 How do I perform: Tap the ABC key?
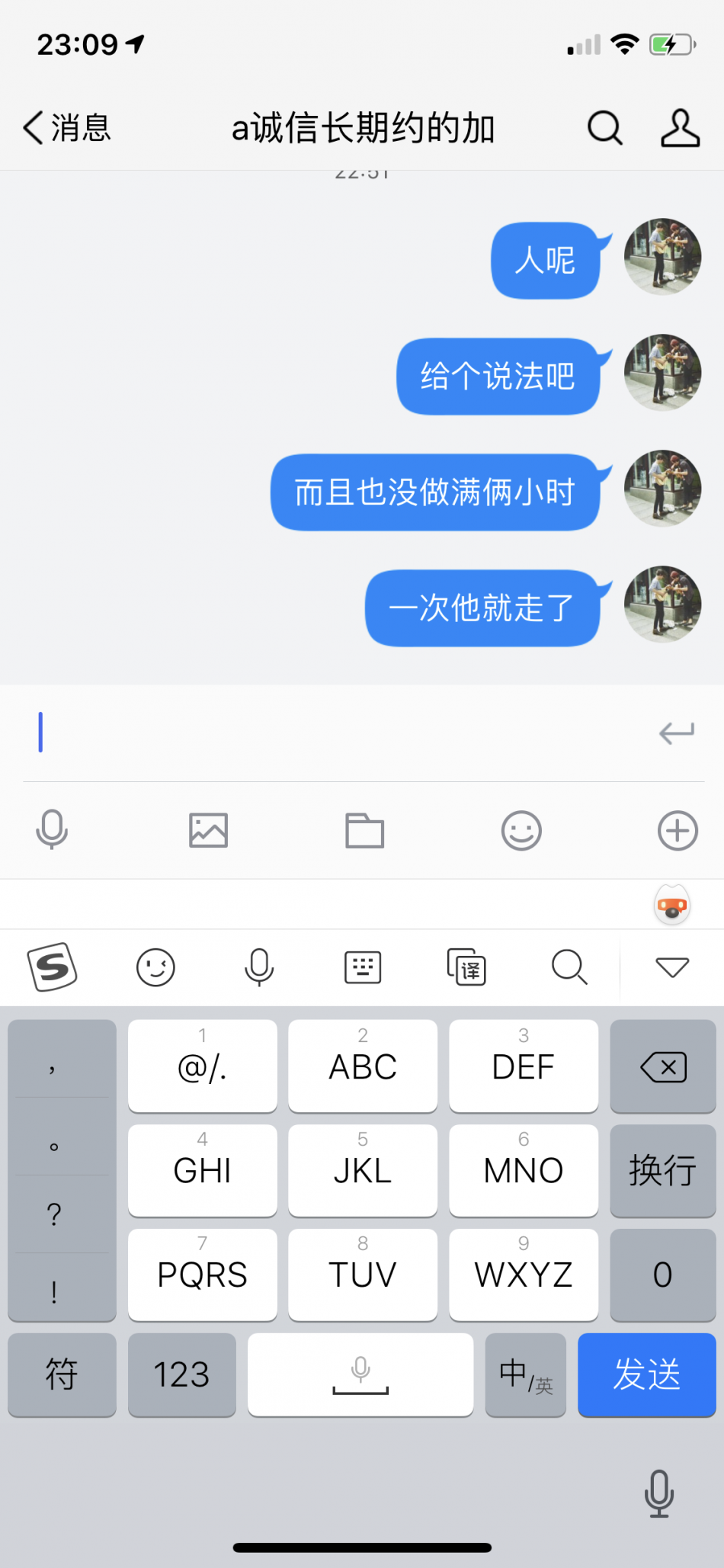tap(363, 1066)
